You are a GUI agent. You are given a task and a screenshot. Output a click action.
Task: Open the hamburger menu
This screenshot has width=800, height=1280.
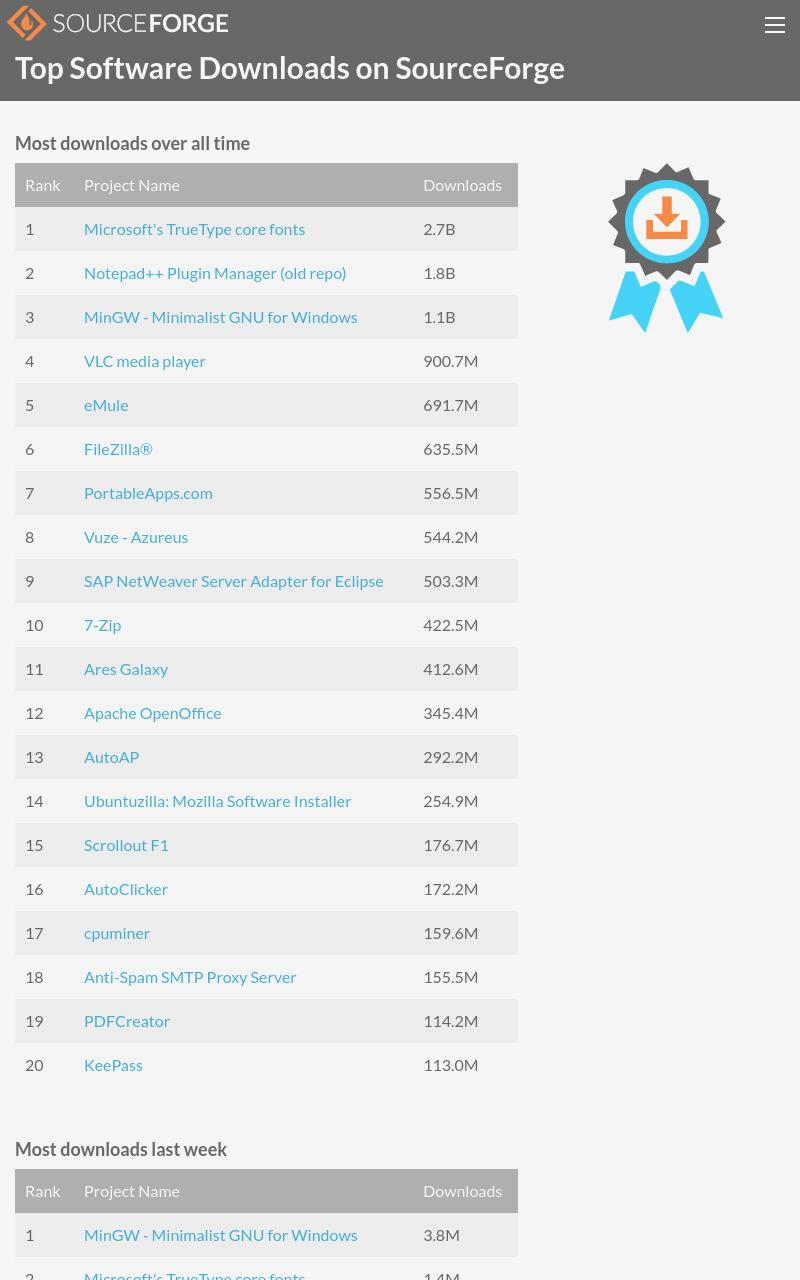(x=775, y=25)
